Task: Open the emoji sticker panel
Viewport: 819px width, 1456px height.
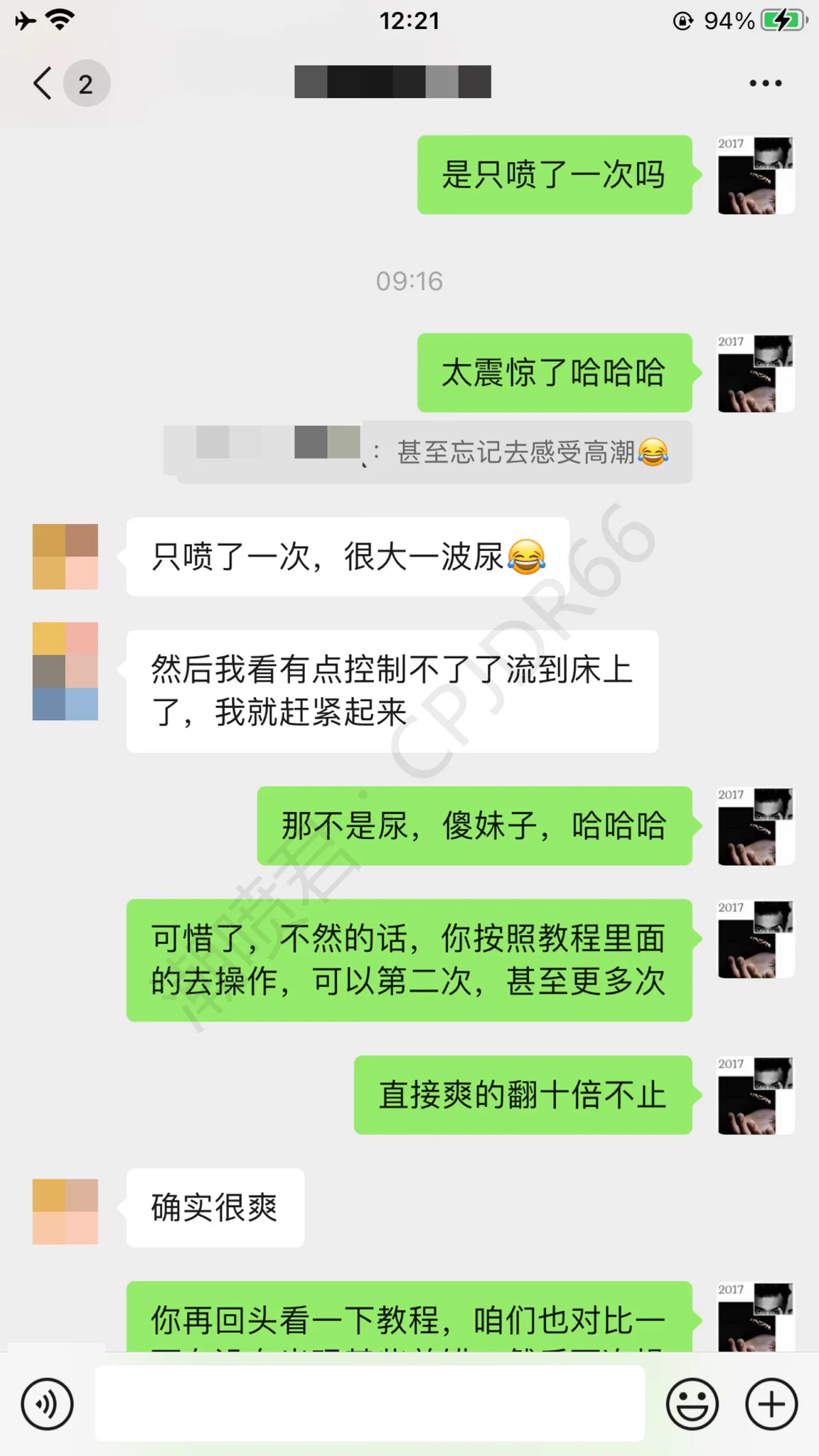Action: [x=692, y=1403]
